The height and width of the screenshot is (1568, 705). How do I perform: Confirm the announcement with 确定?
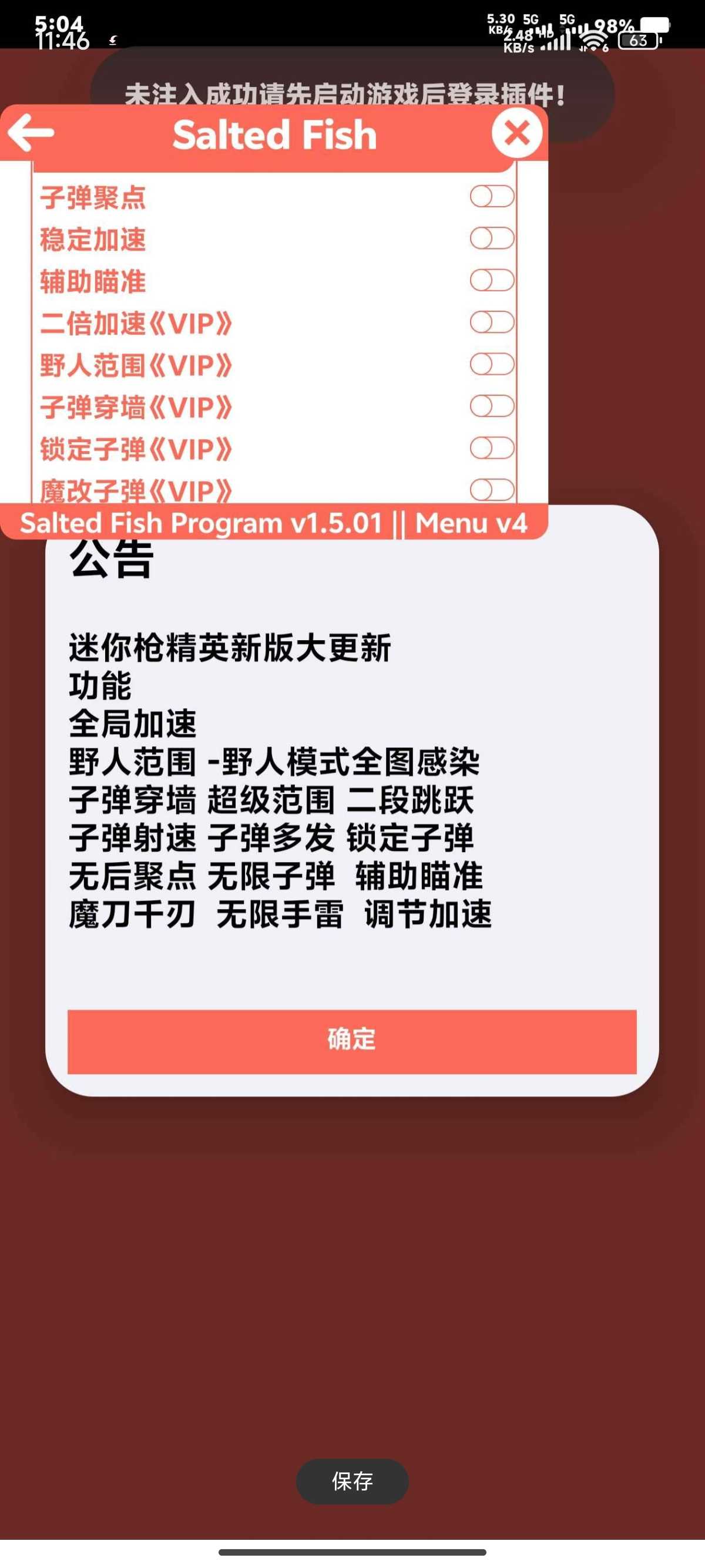[x=352, y=1041]
